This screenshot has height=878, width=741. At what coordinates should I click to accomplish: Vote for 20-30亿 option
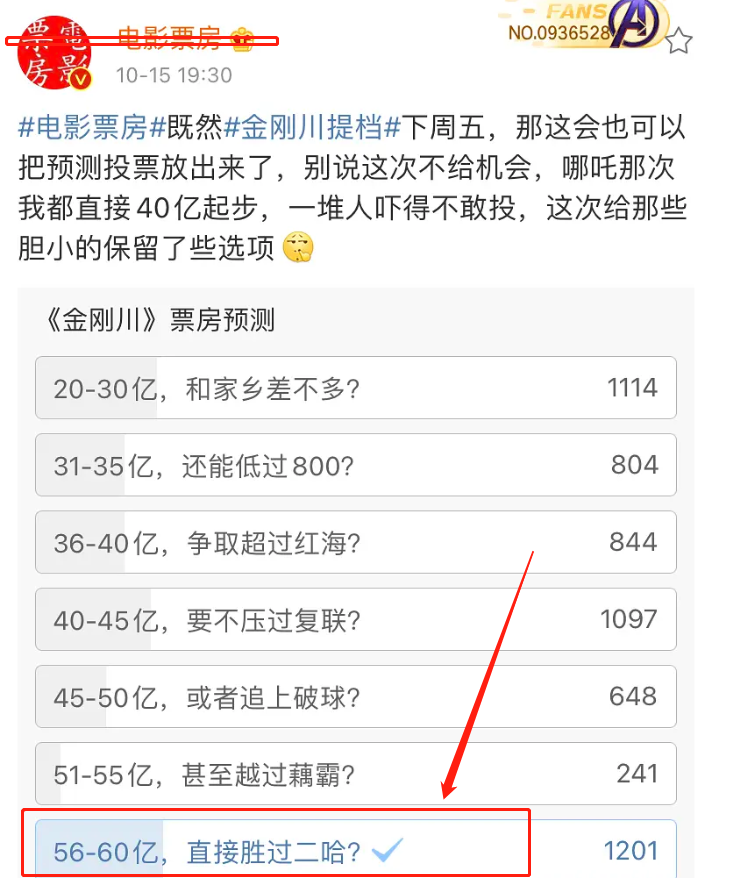click(355, 388)
